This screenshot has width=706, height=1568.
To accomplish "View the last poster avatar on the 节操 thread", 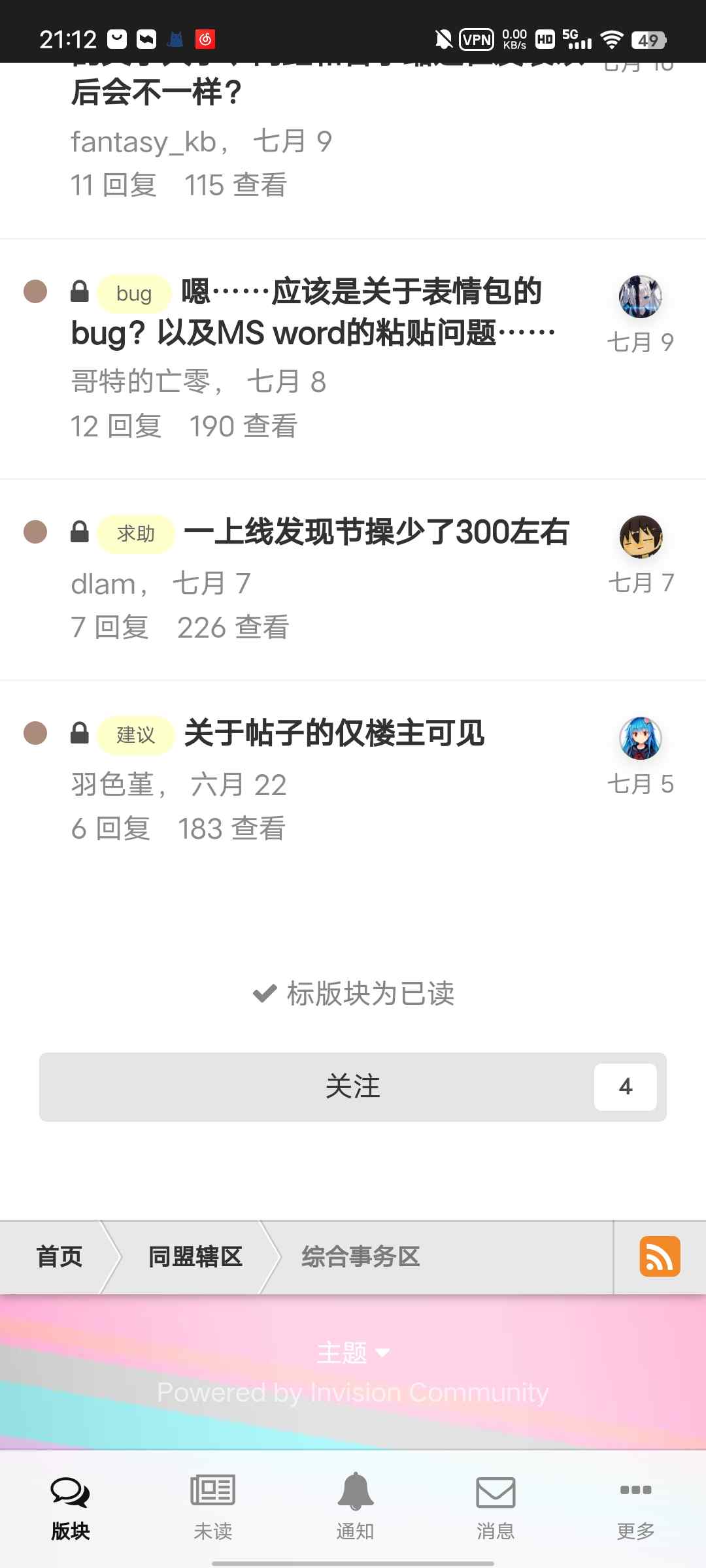I will [641, 537].
